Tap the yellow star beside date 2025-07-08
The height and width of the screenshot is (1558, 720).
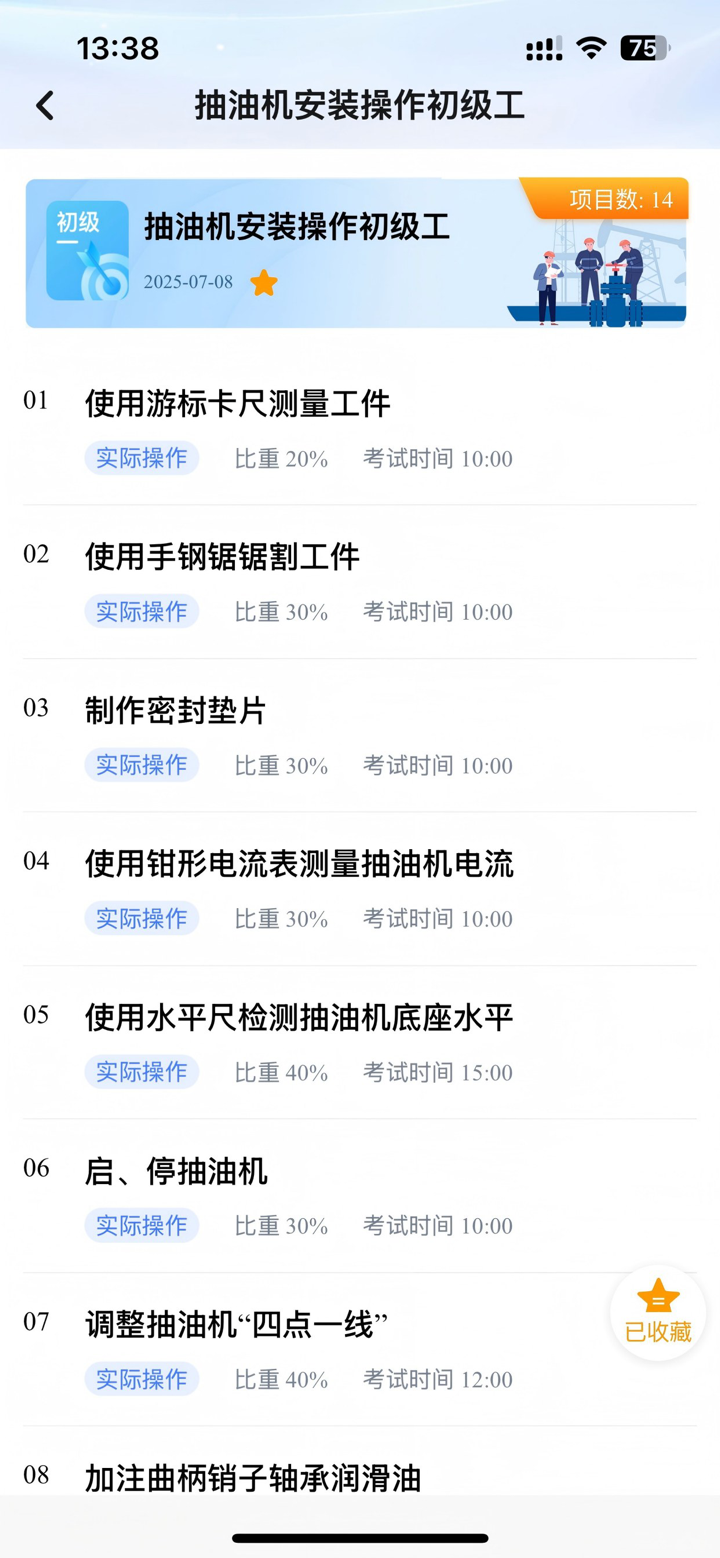(262, 283)
